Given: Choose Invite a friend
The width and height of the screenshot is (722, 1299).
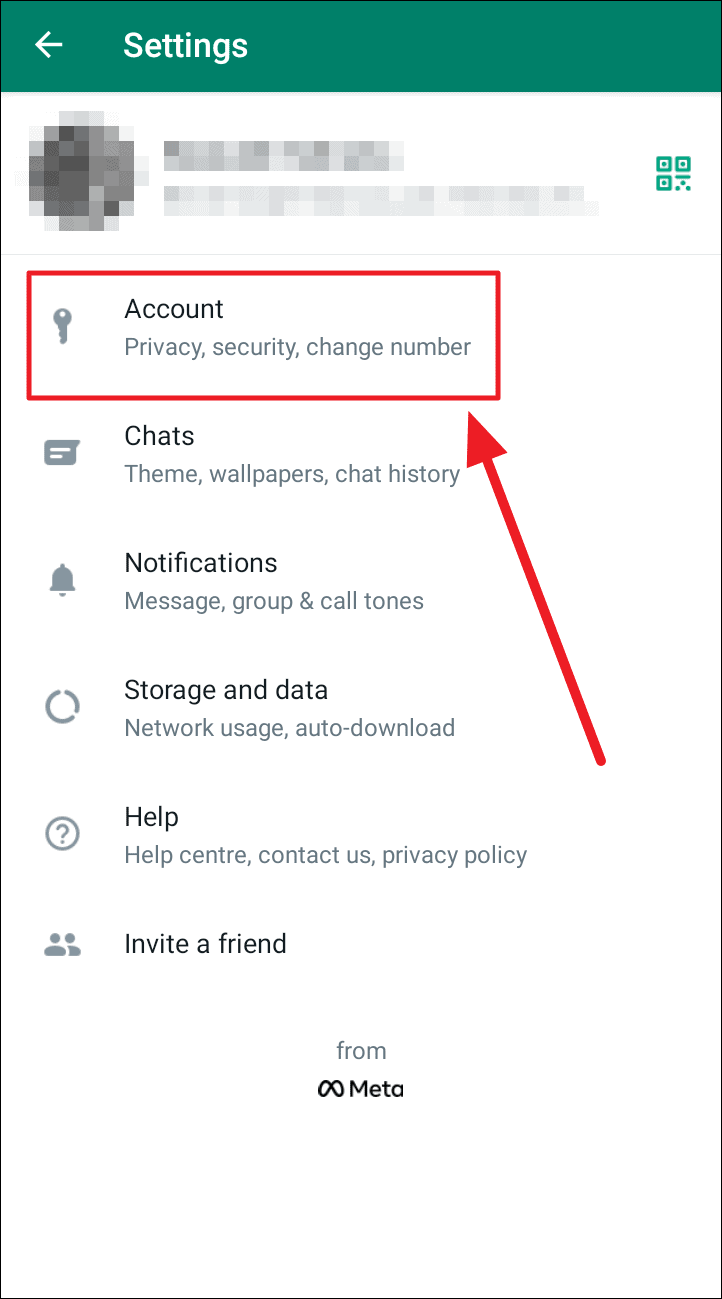Looking at the screenshot, I should tap(205, 944).
